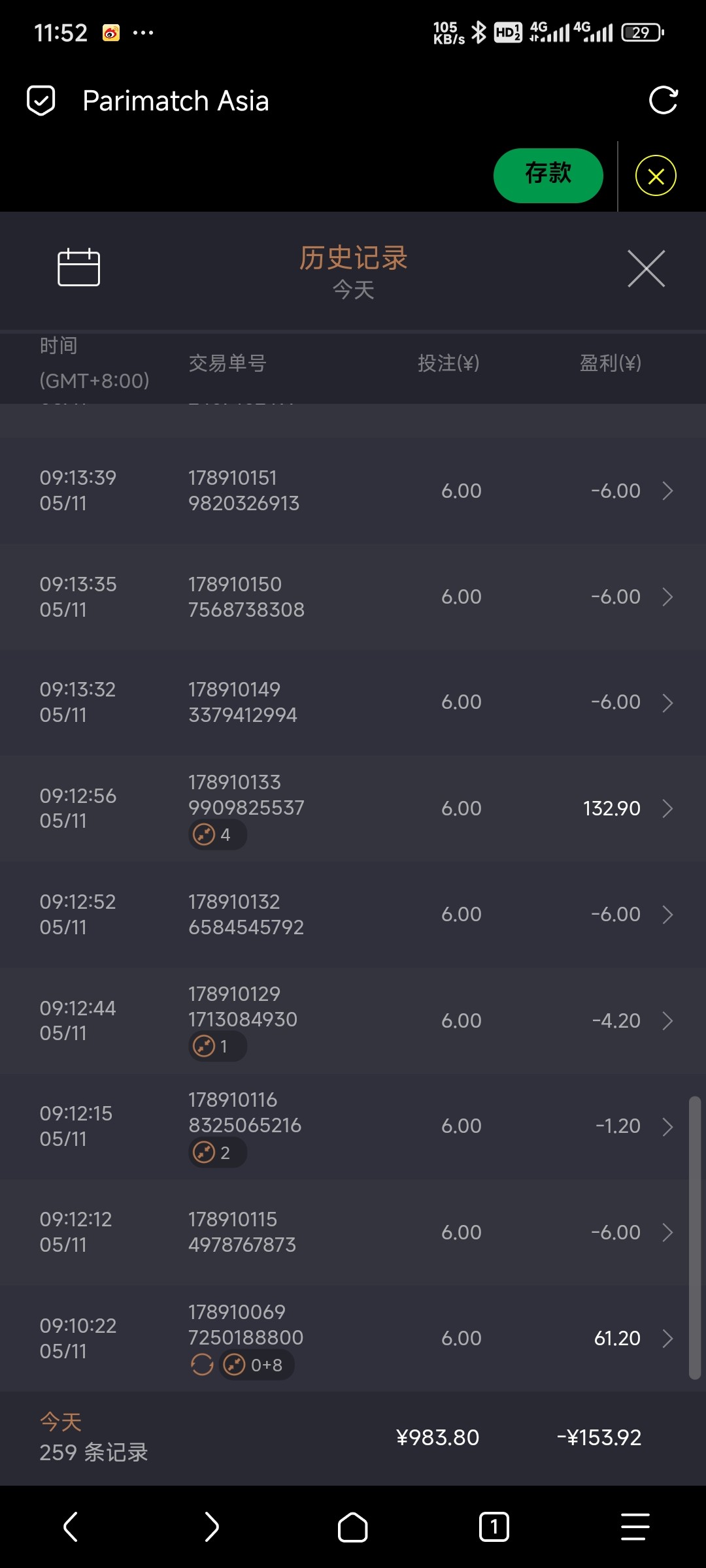
Task: Dismiss with the yellow circled X
Action: [x=656, y=176]
